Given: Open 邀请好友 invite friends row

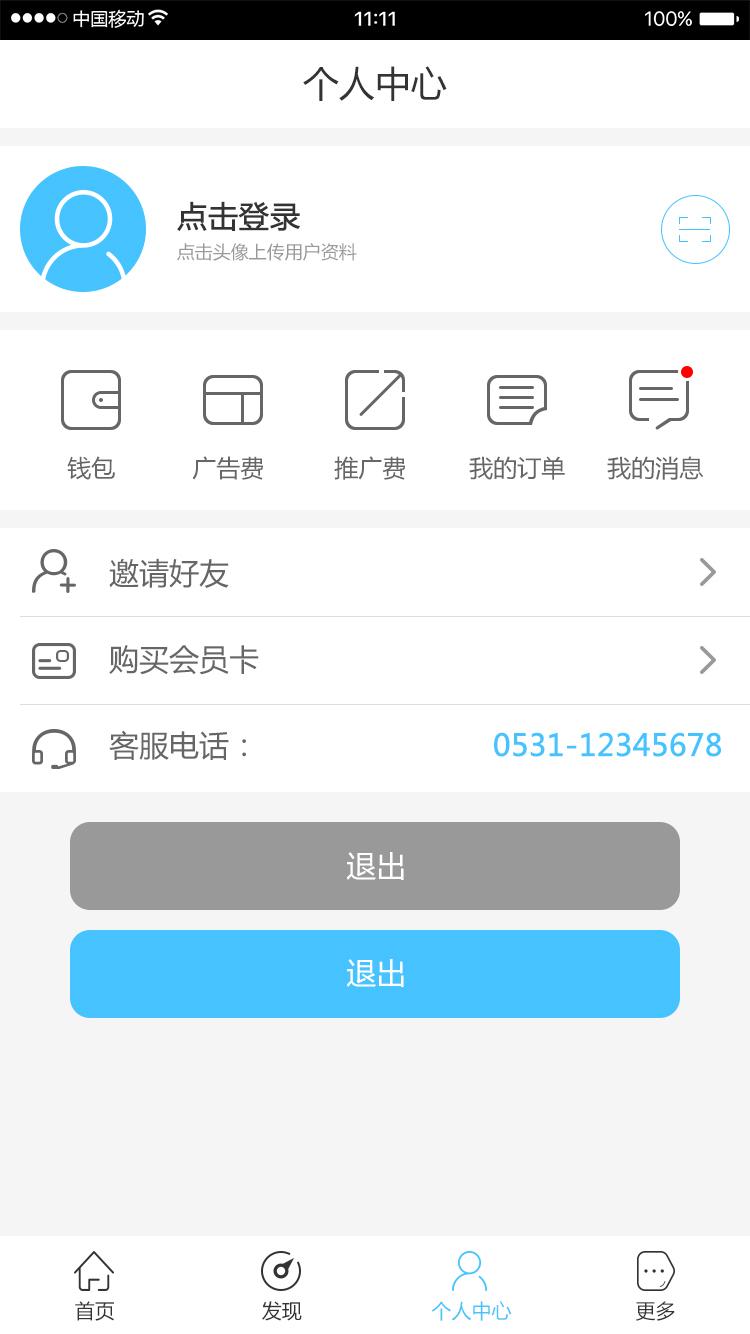Looking at the screenshot, I should coord(375,573).
